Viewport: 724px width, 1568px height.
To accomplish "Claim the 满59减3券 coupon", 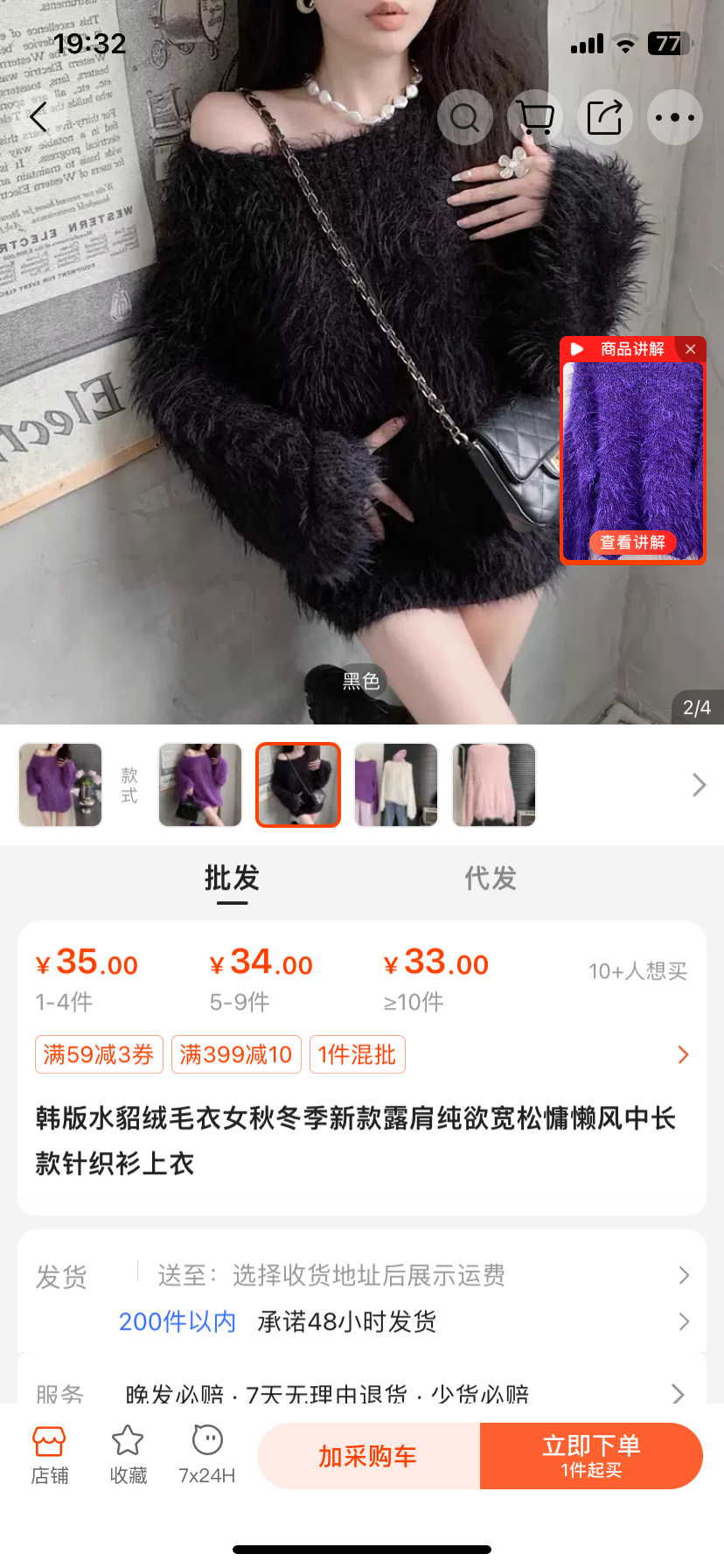I will (99, 1054).
